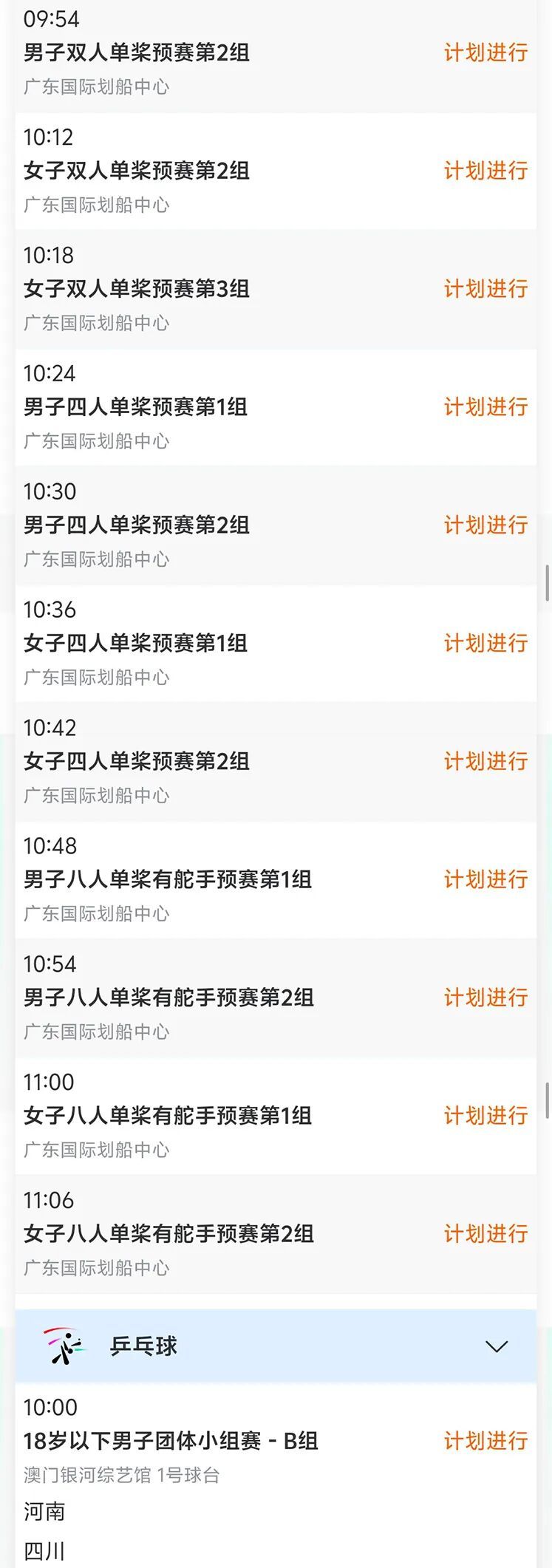View 女子双人单桨预赛第3组 details

pos(137,289)
